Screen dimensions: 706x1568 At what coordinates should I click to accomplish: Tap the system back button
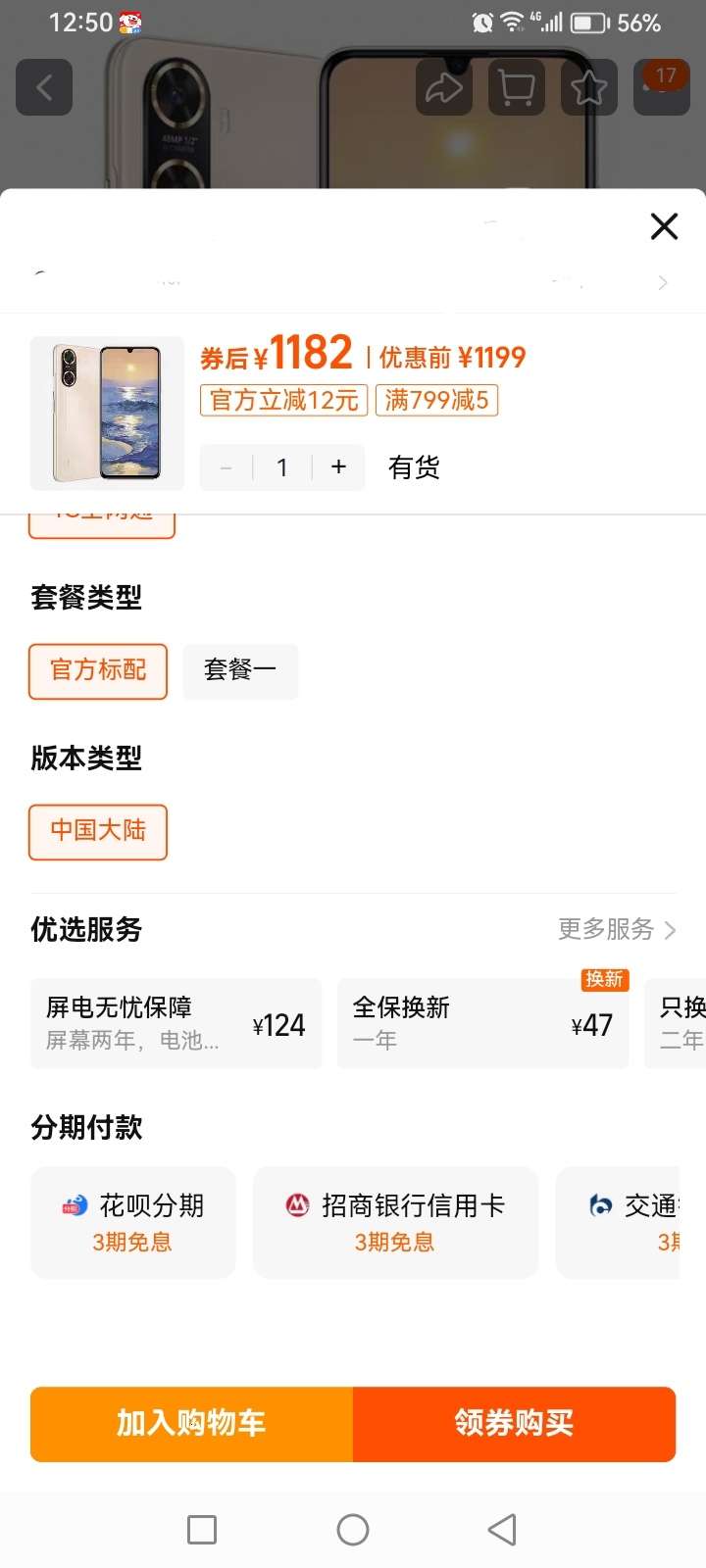point(502,1529)
